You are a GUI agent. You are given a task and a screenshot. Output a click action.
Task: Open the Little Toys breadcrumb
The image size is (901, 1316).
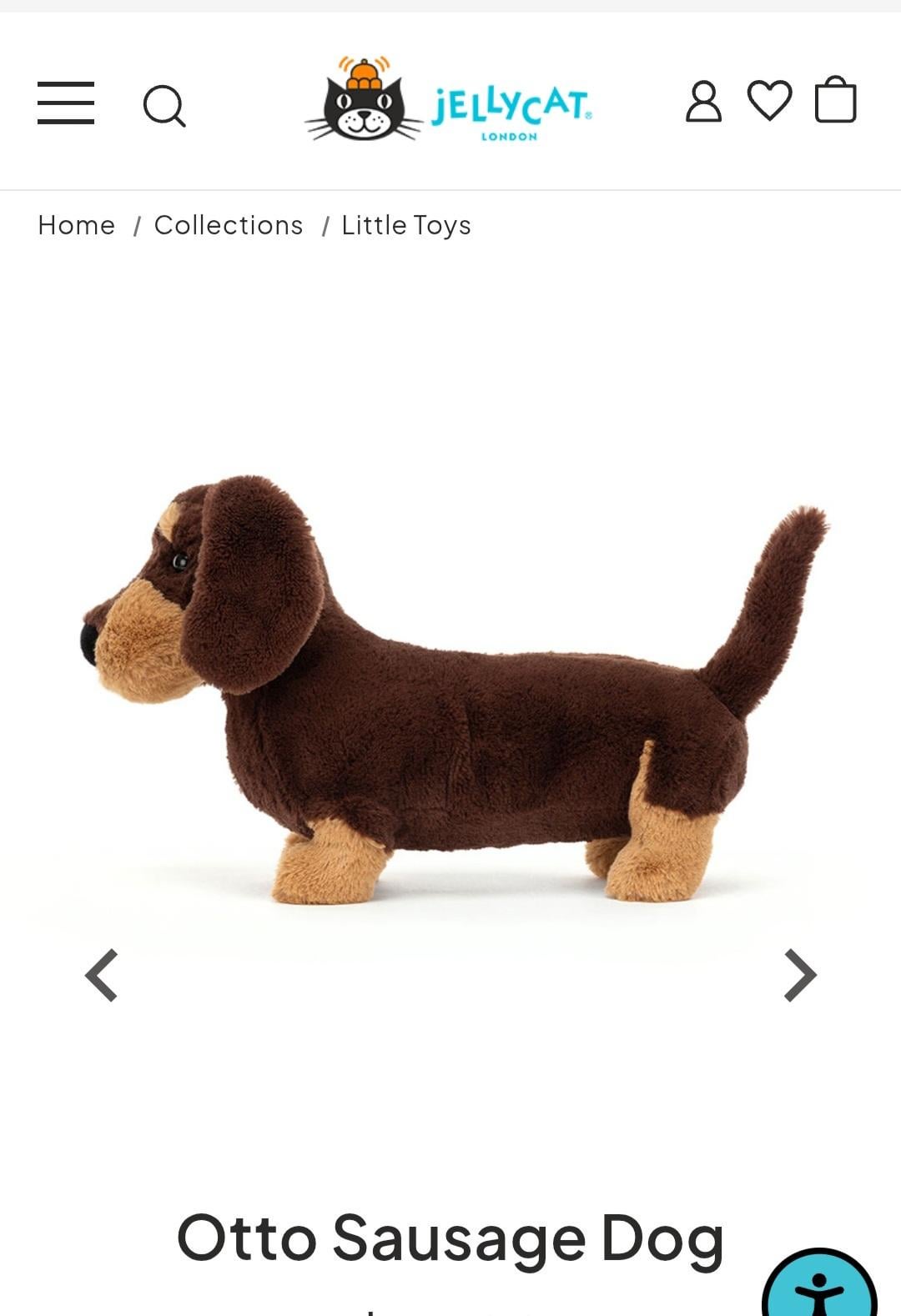point(406,225)
